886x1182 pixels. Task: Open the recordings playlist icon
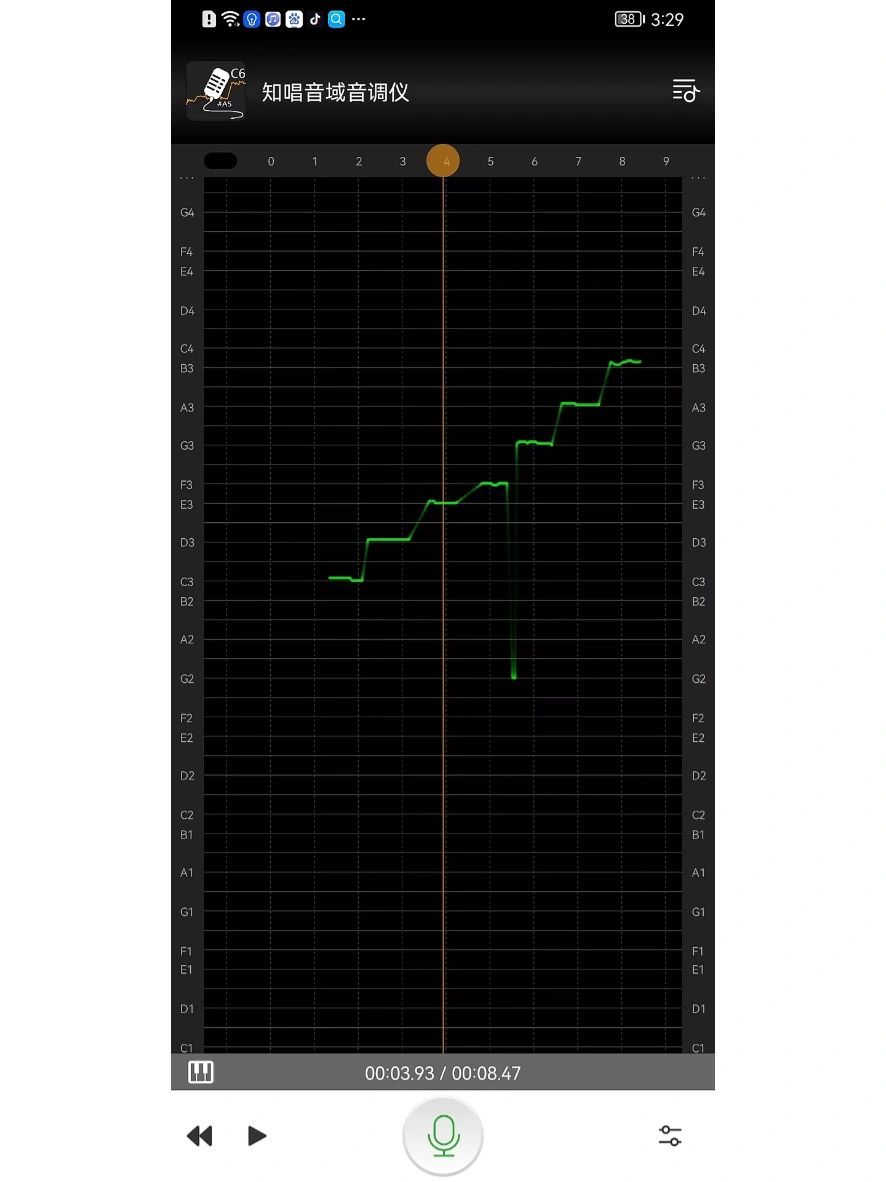(x=685, y=91)
